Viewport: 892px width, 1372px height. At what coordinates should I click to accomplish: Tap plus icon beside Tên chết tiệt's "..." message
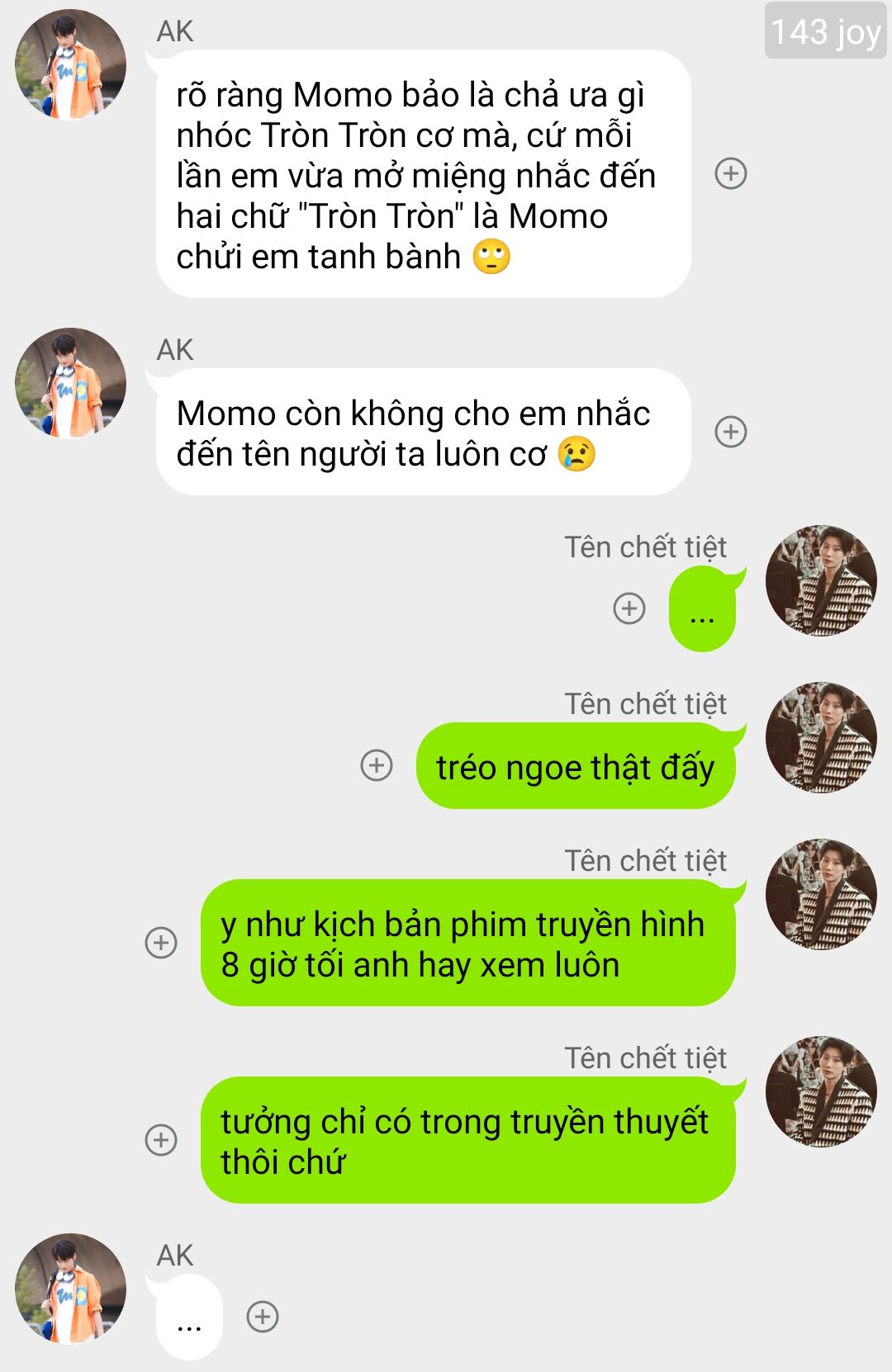coord(629,608)
